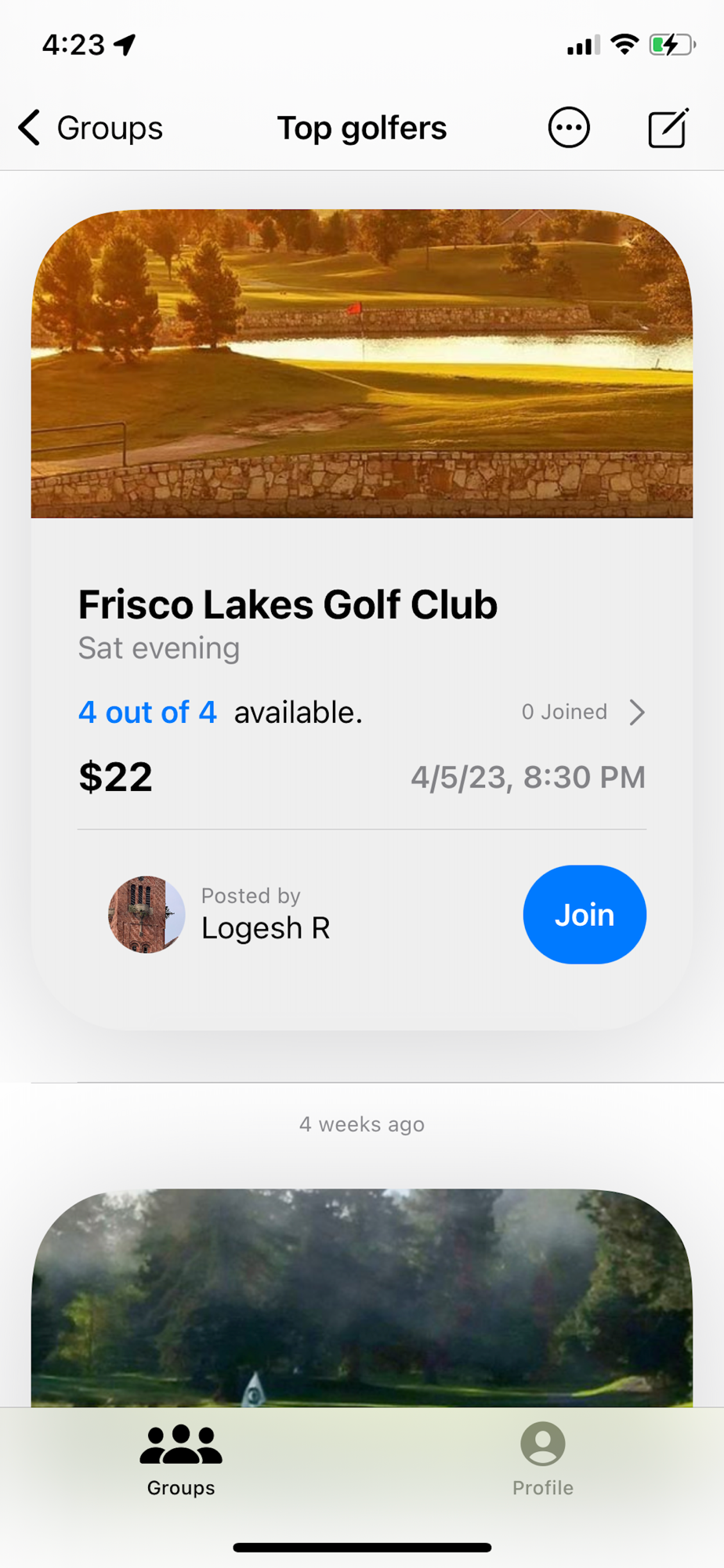
Task: Go back to Groups
Action: (x=90, y=128)
